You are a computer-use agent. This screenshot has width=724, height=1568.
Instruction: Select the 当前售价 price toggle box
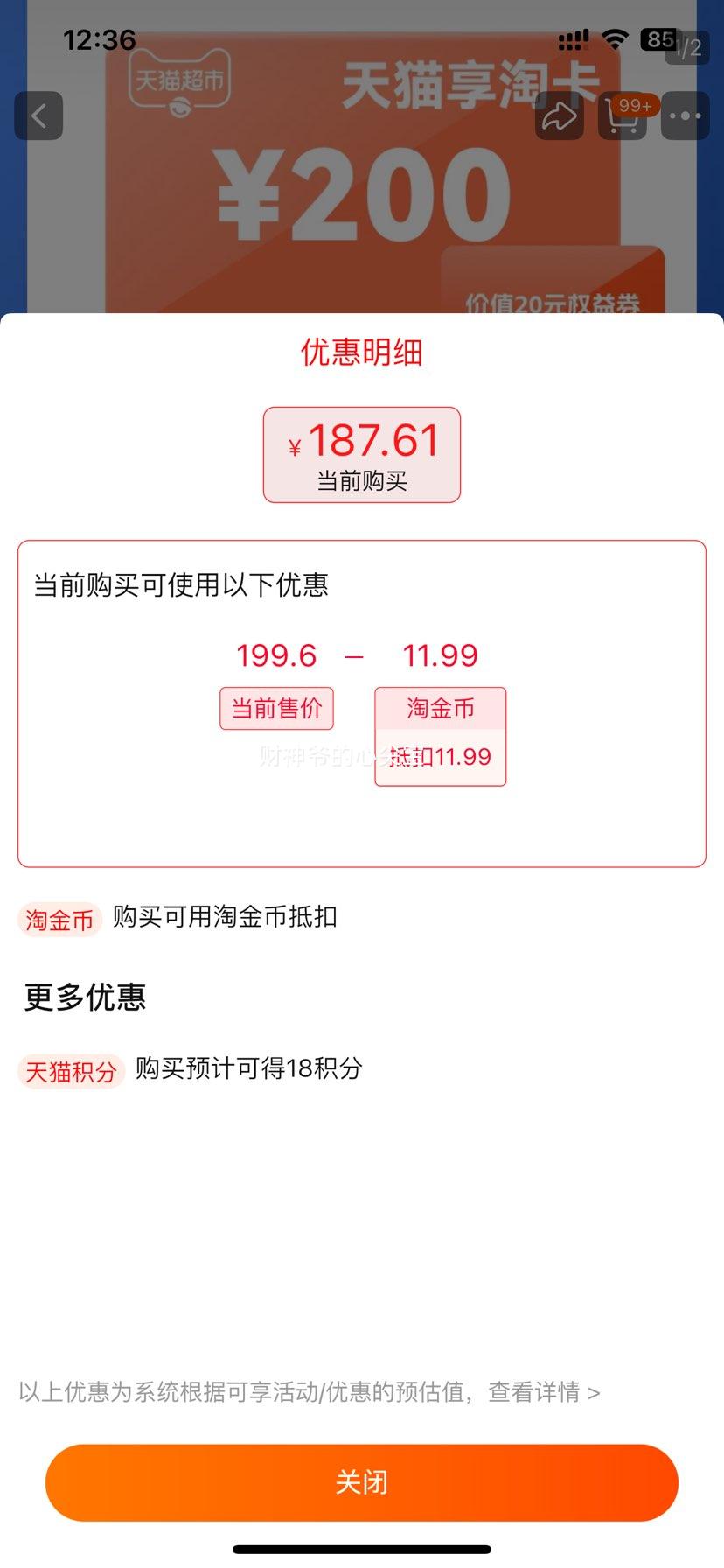pos(276,709)
